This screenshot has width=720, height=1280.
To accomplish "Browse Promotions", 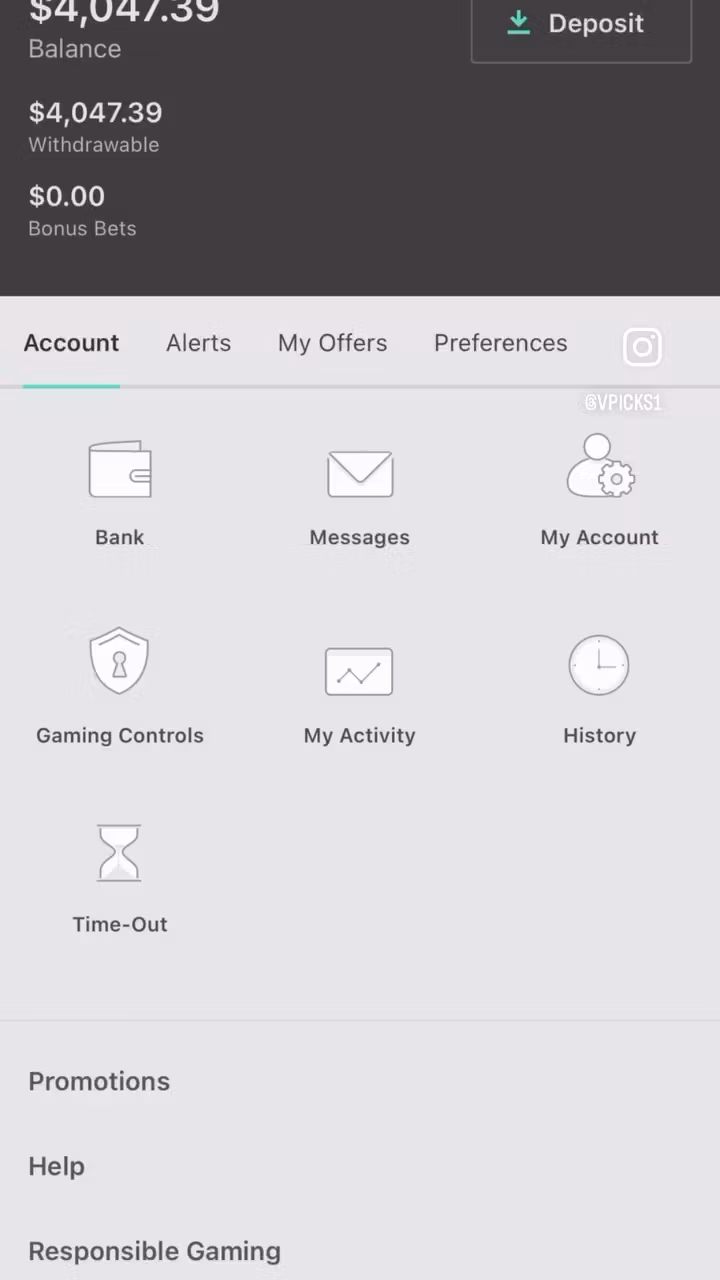I will 99,1081.
